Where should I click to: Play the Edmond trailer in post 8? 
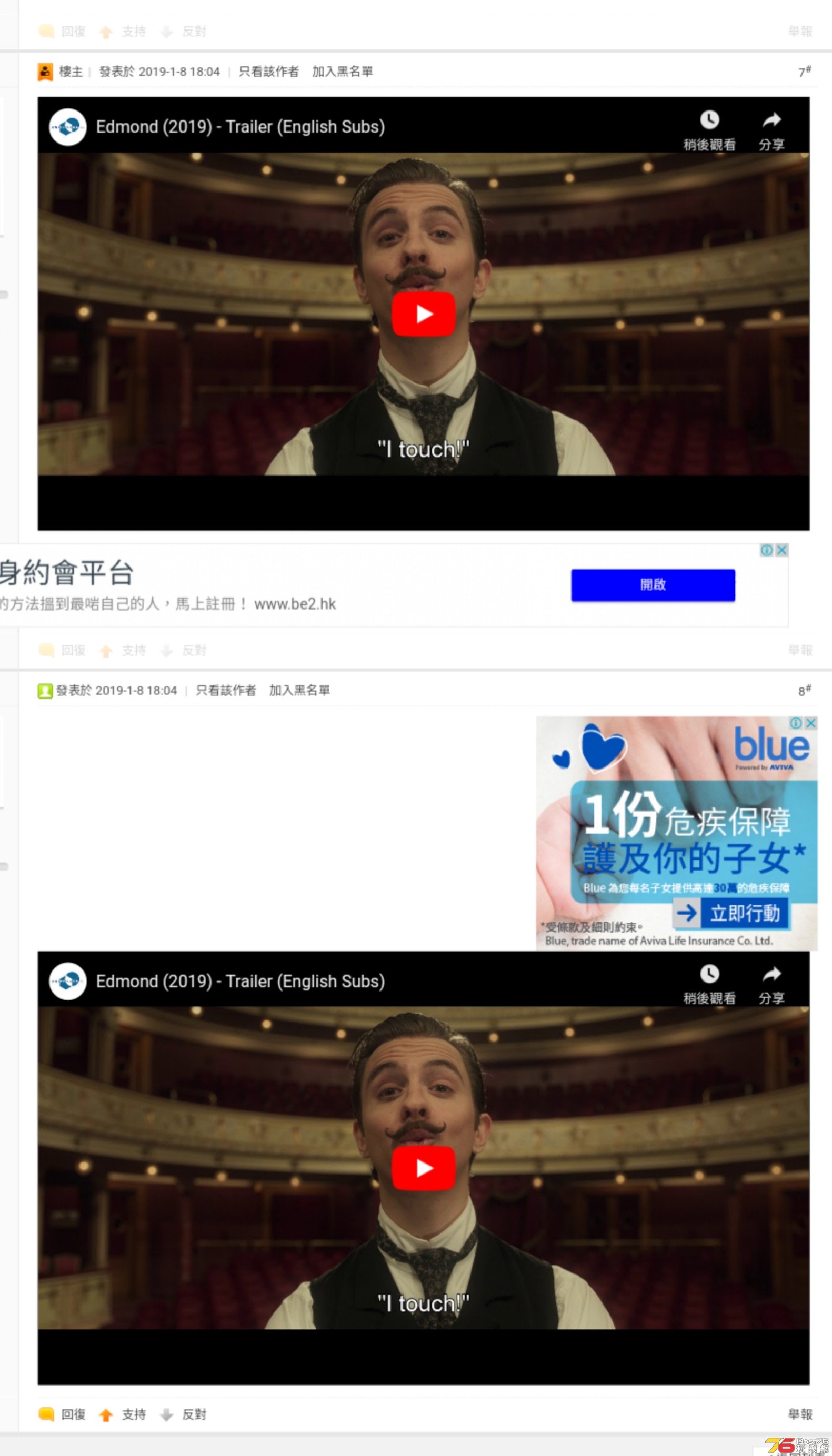point(423,1168)
